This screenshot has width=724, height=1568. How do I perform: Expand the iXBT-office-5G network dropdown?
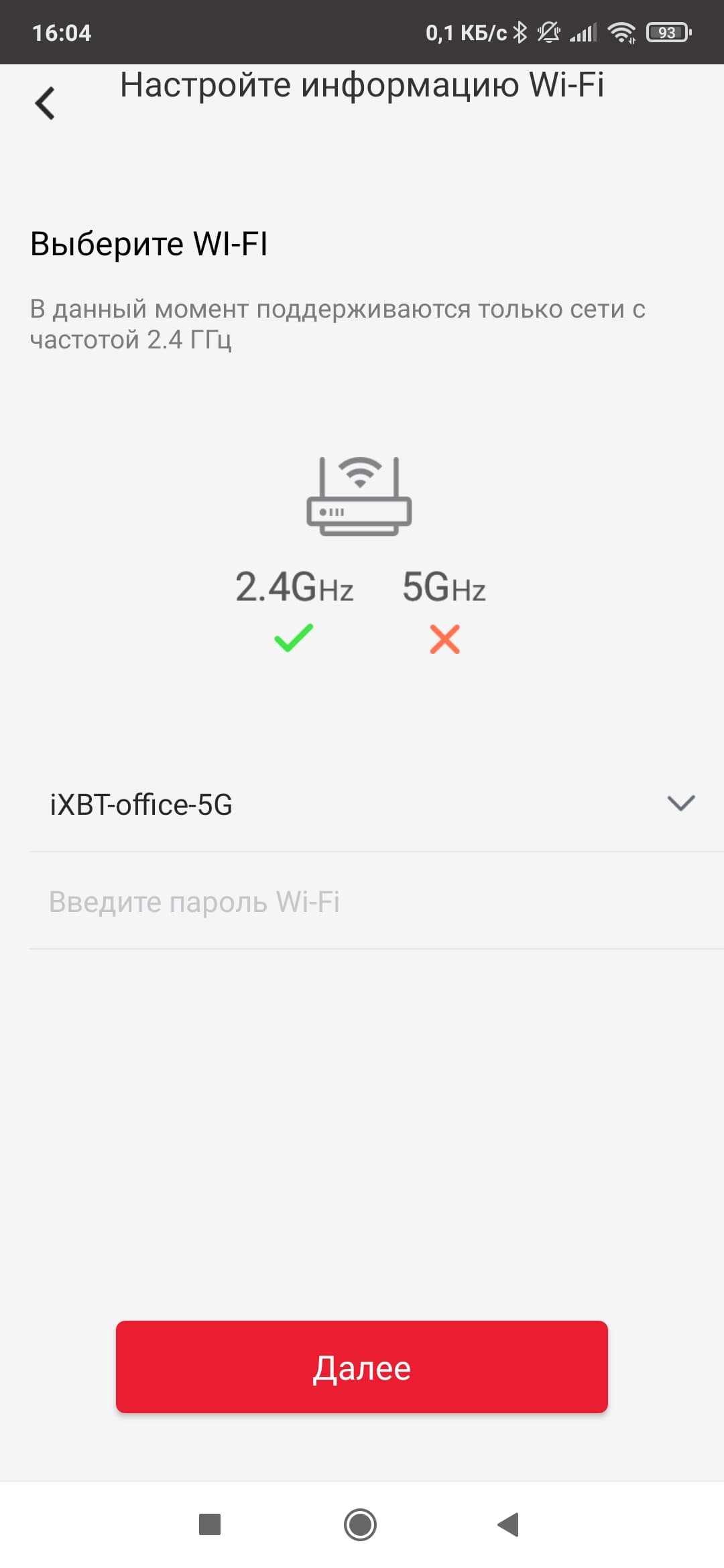pos(680,803)
